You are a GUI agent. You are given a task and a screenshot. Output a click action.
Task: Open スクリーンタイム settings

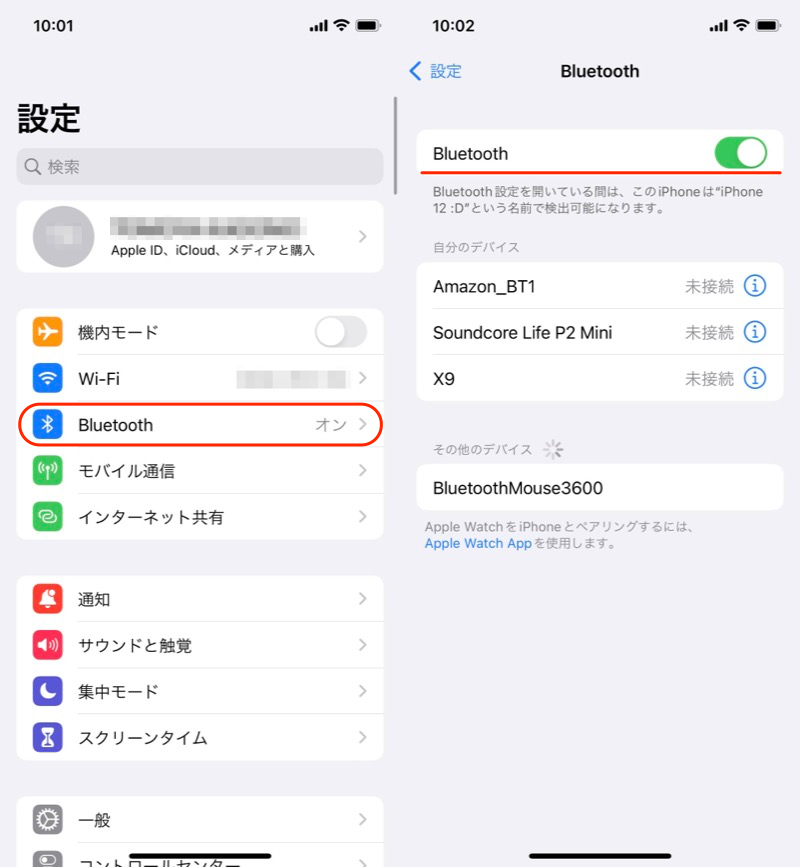click(200, 738)
